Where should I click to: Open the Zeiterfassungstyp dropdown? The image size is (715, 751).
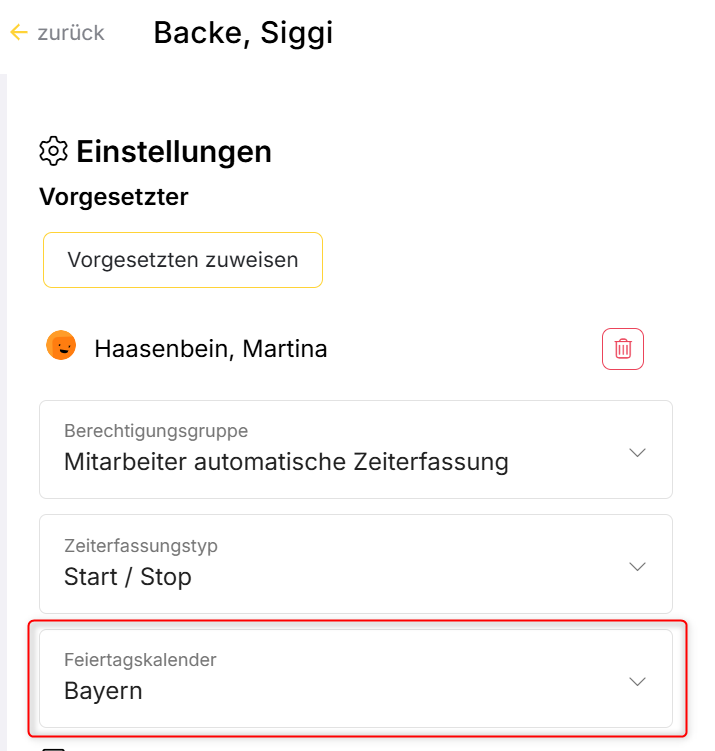click(x=356, y=564)
